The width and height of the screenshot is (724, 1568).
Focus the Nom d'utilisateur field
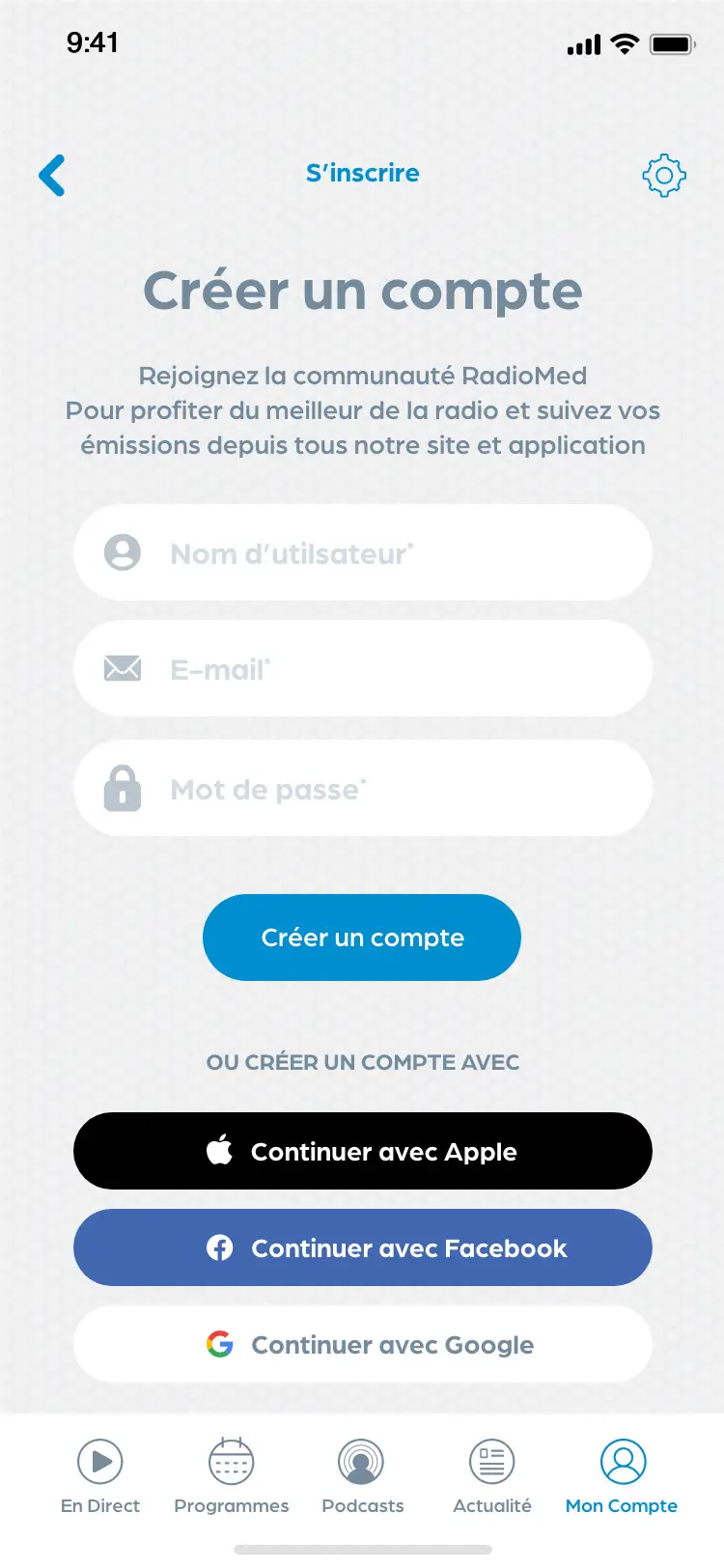(x=363, y=553)
